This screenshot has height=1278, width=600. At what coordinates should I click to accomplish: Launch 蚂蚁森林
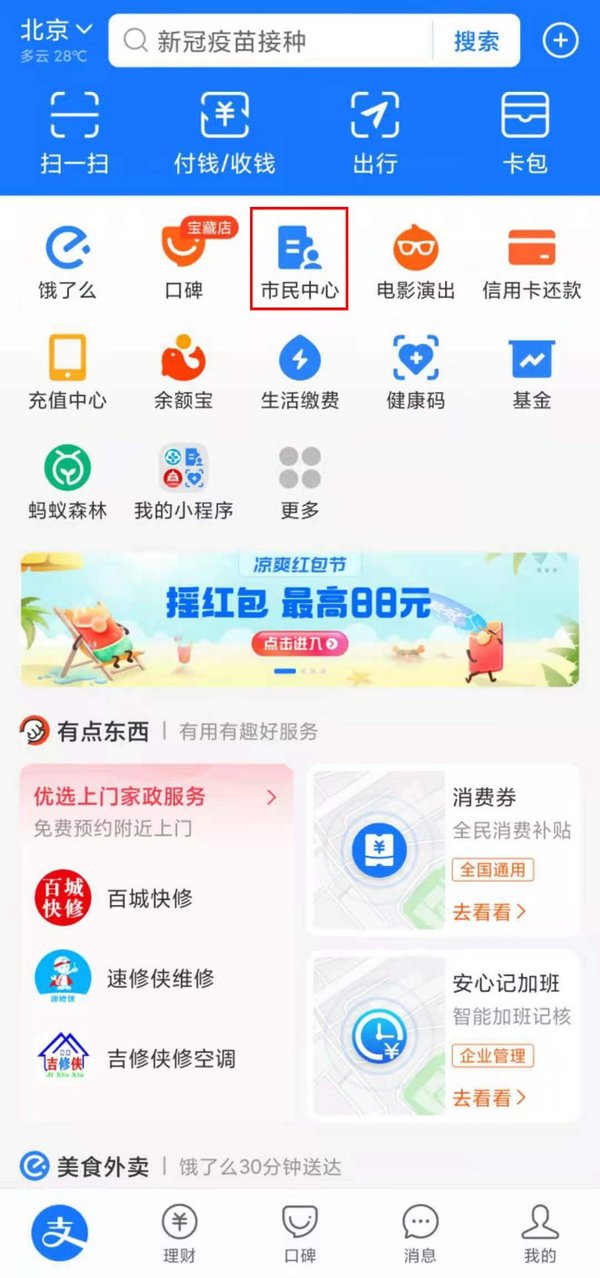[67, 480]
